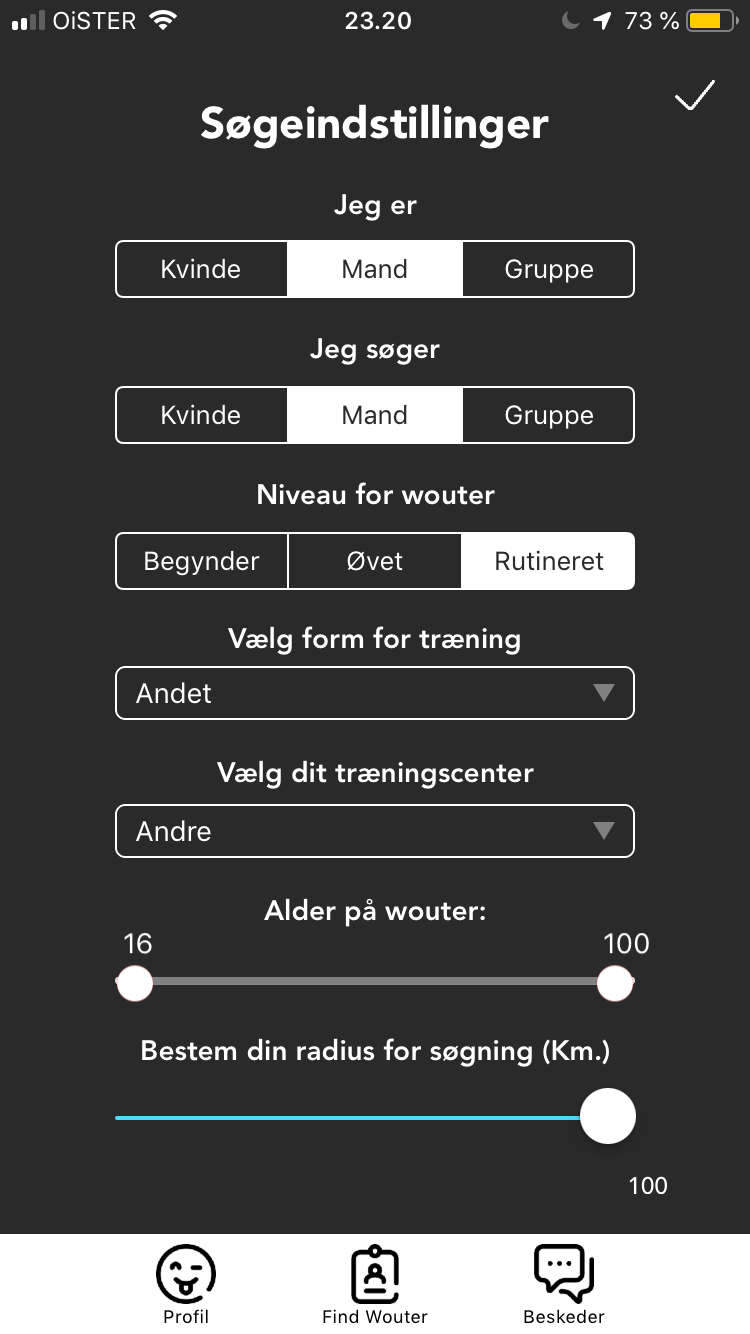Select Kvinde under Jeg er
The image size is (750, 1334).
click(201, 269)
